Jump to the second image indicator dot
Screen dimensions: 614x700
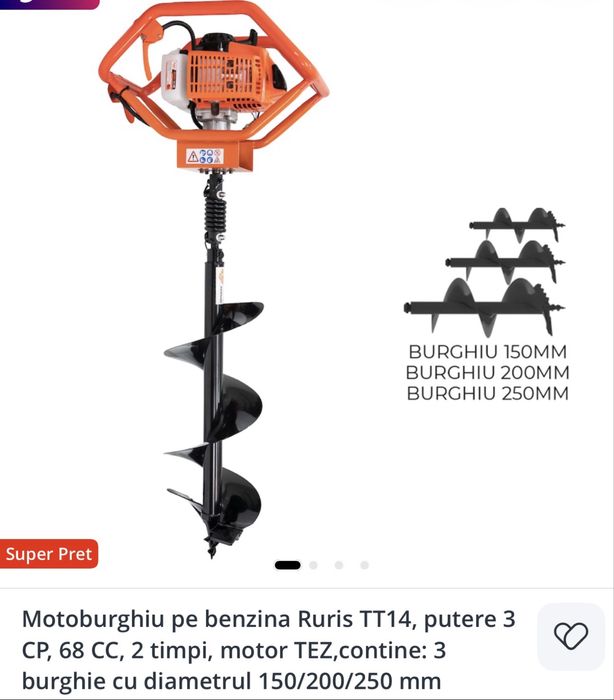tap(313, 565)
